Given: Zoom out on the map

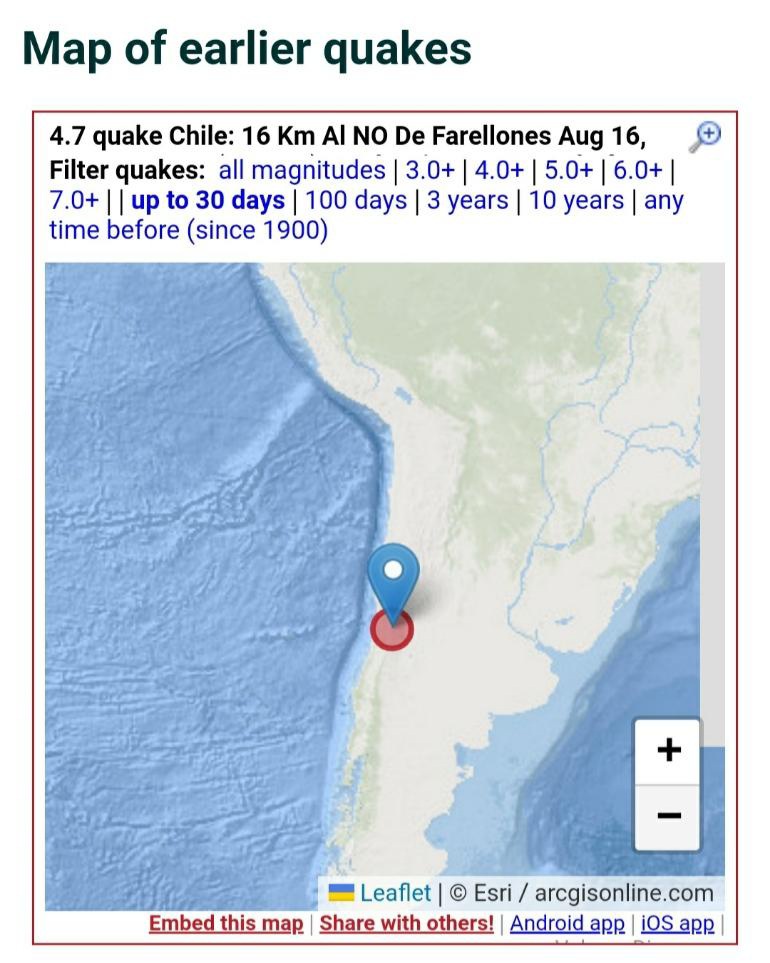Looking at the screenshot, I should 668,816.
